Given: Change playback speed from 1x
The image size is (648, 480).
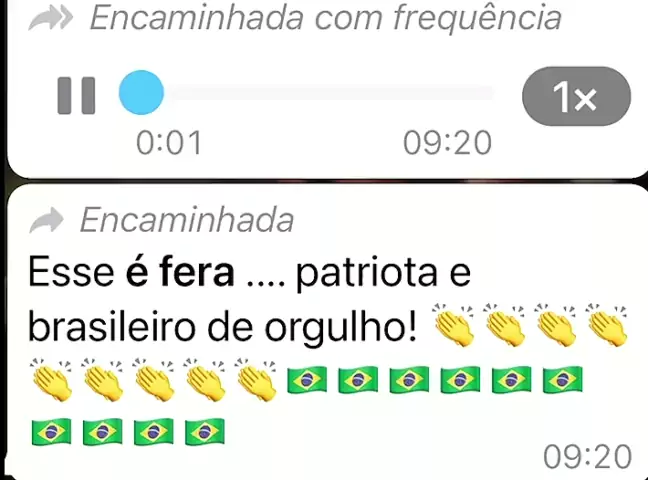Looking at the screenshot, I should [576, 98].
